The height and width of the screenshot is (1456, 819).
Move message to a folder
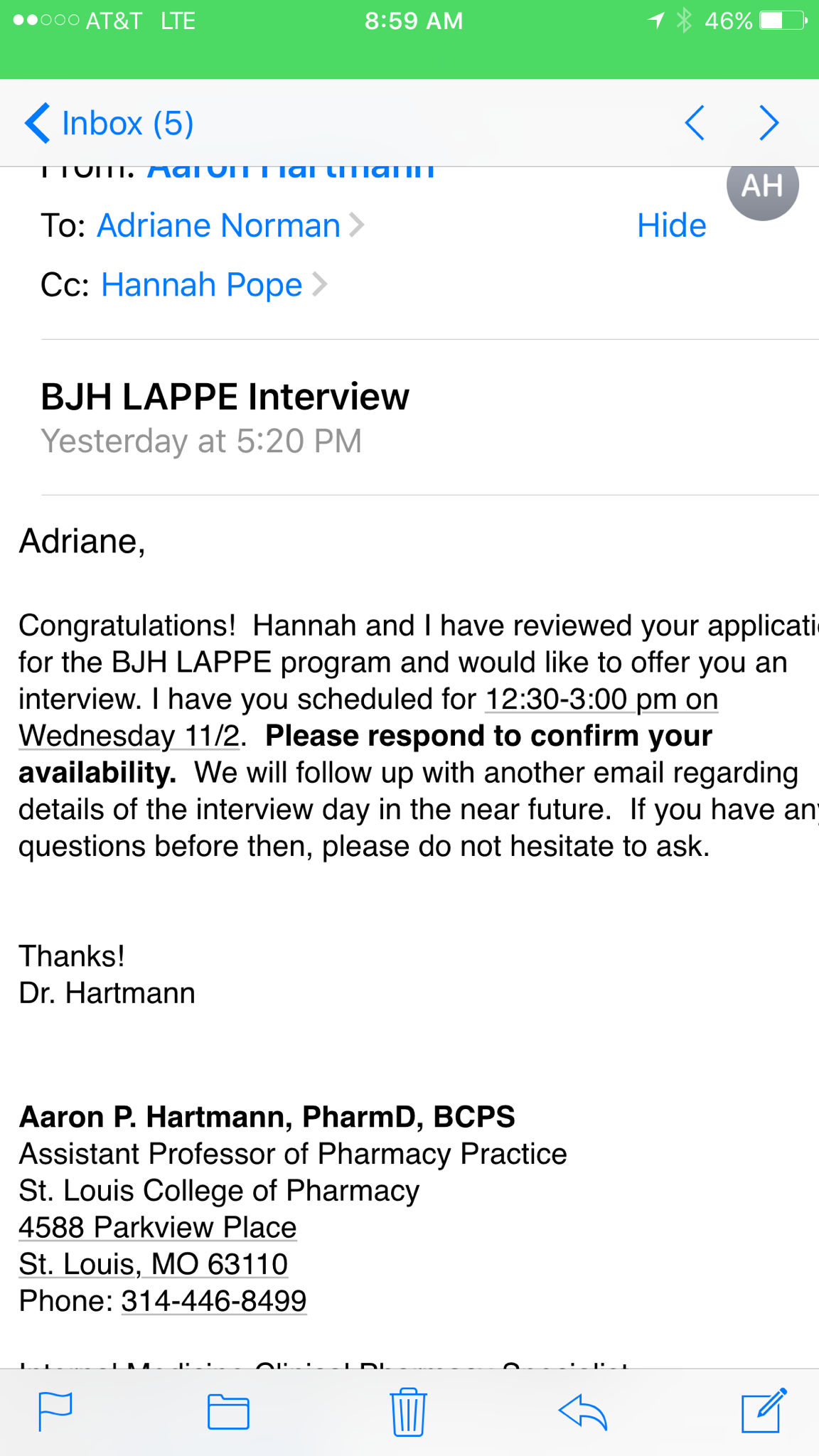pyautogui.click(x=228, y=1412)
